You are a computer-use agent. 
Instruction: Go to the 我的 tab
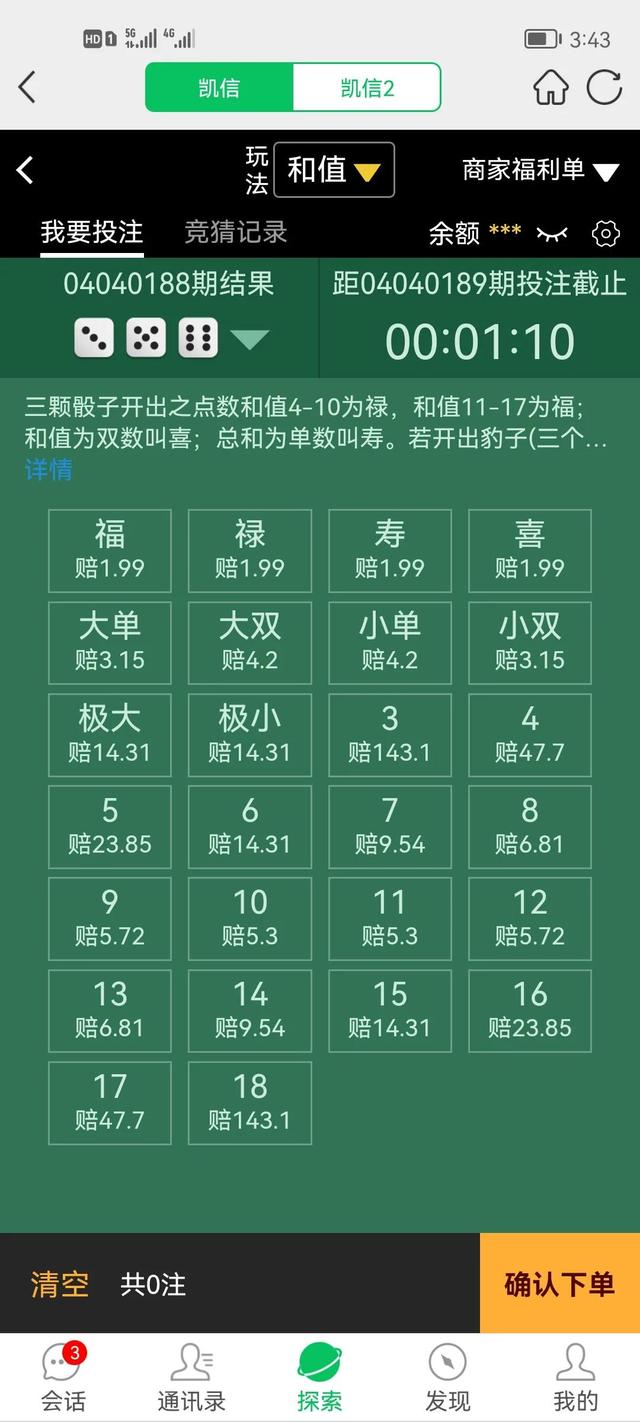tap(575, 1377)
